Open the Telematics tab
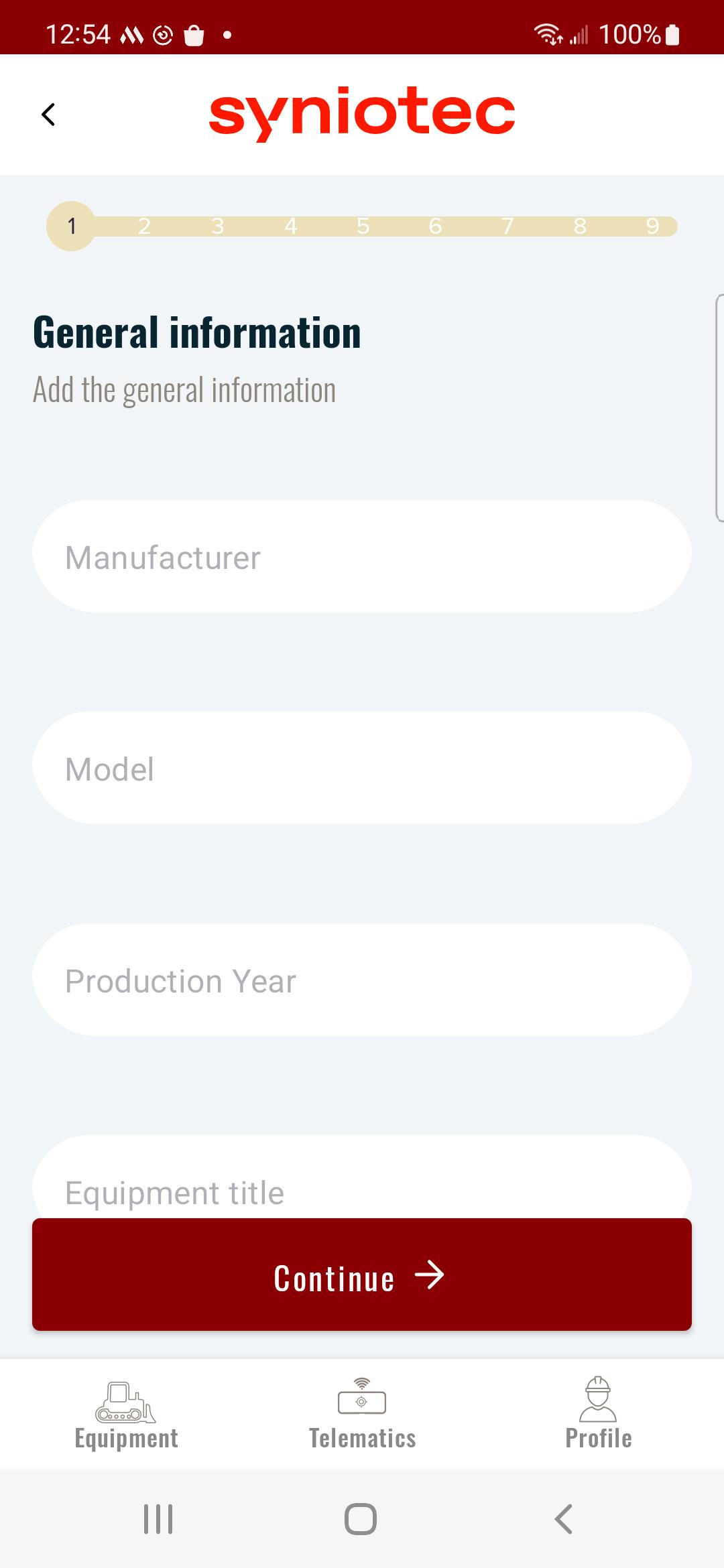Viewport: 724px width, 1568px height. pyautogui.click(x=362, y=1415)
